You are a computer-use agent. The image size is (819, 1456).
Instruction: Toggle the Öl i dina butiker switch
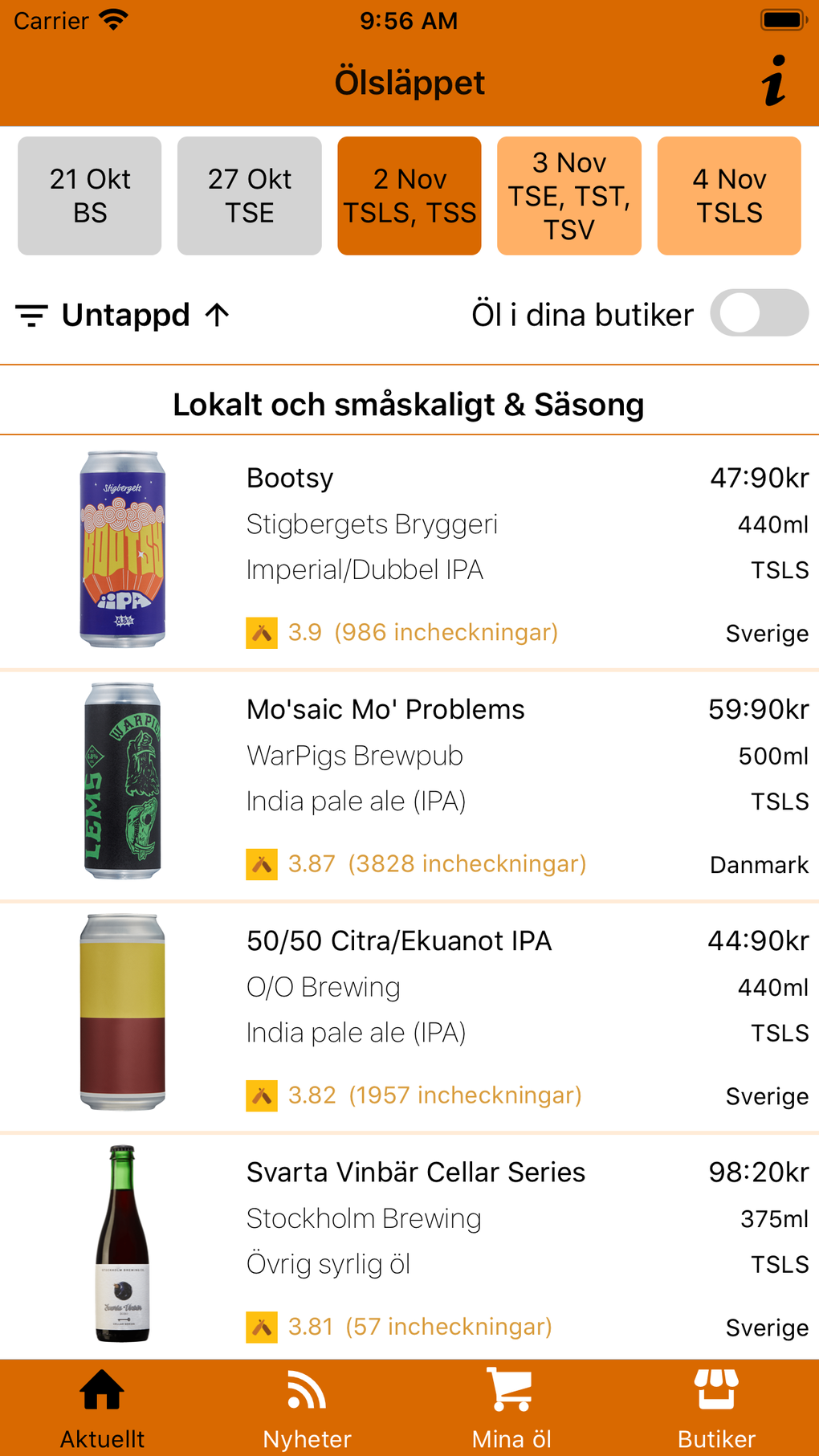(759, 313)
